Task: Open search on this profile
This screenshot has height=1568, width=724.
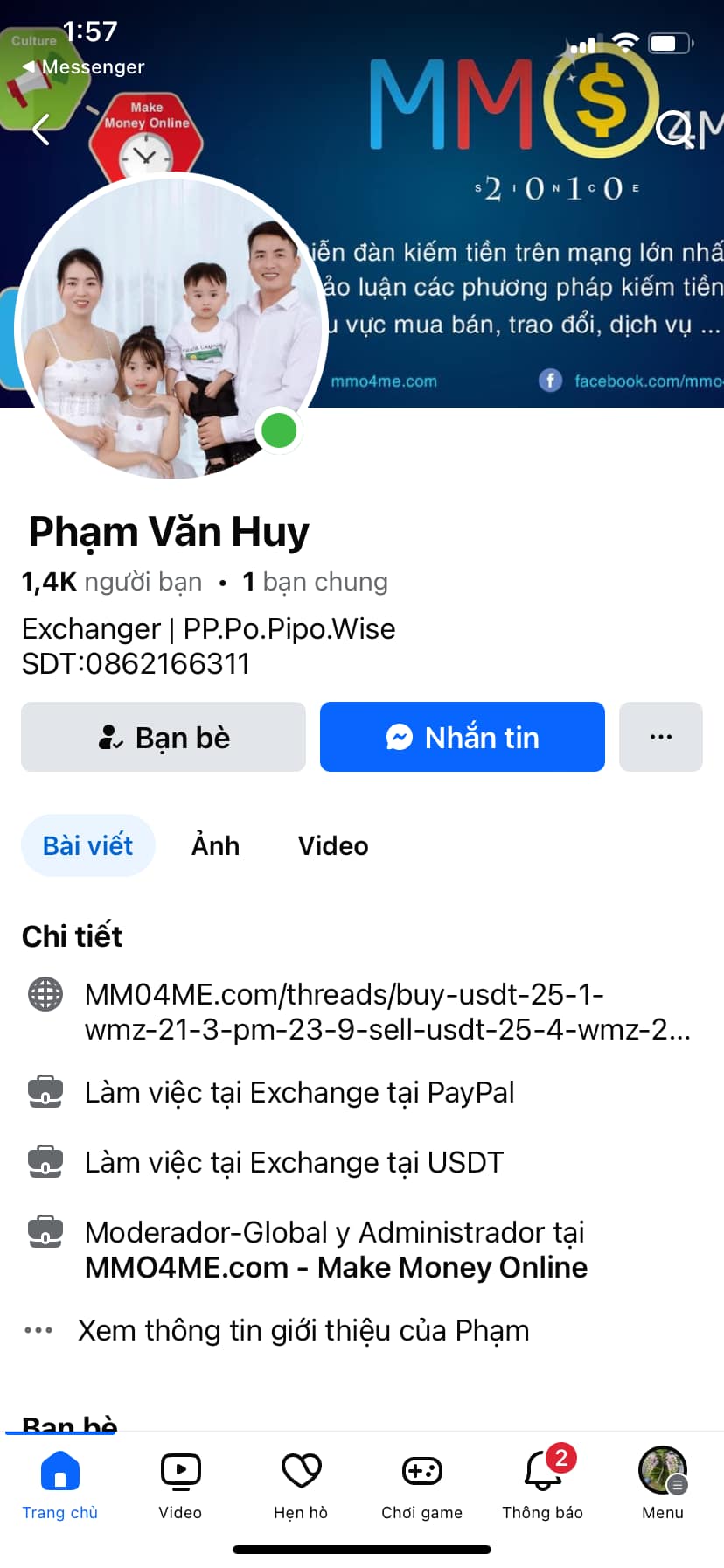Action: point(674,129)
